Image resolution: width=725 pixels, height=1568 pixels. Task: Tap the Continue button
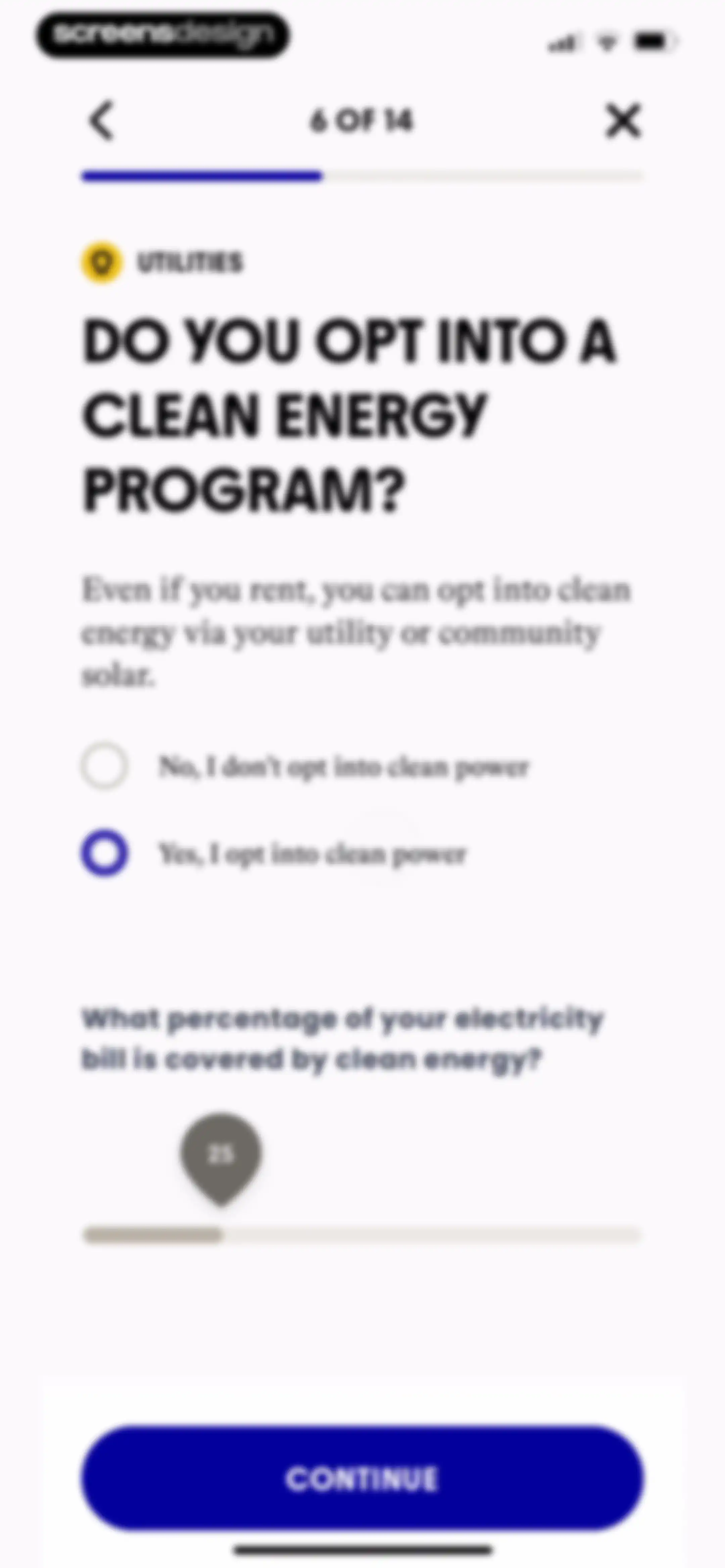point(362,1478)
